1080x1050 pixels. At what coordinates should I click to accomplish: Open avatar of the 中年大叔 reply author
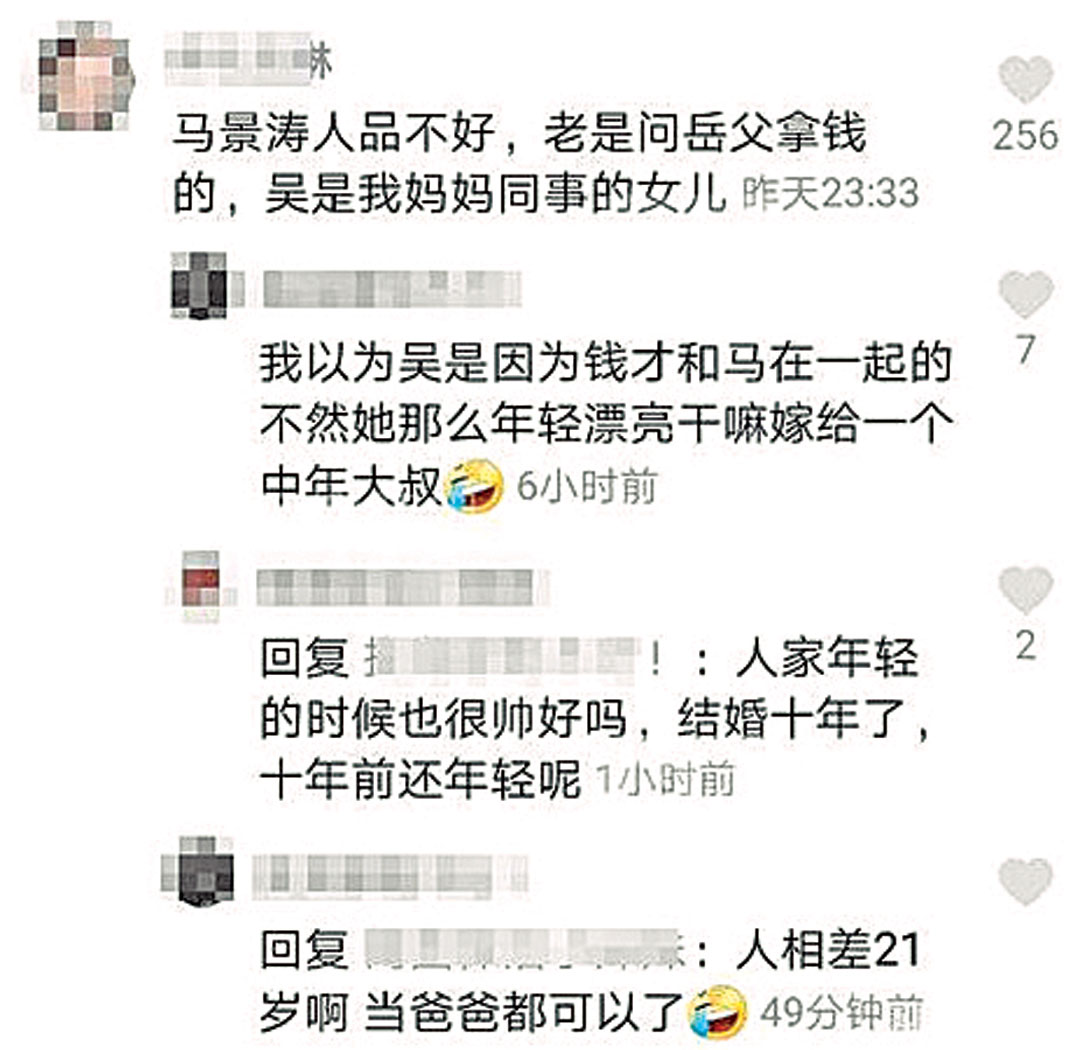[200, 285]
